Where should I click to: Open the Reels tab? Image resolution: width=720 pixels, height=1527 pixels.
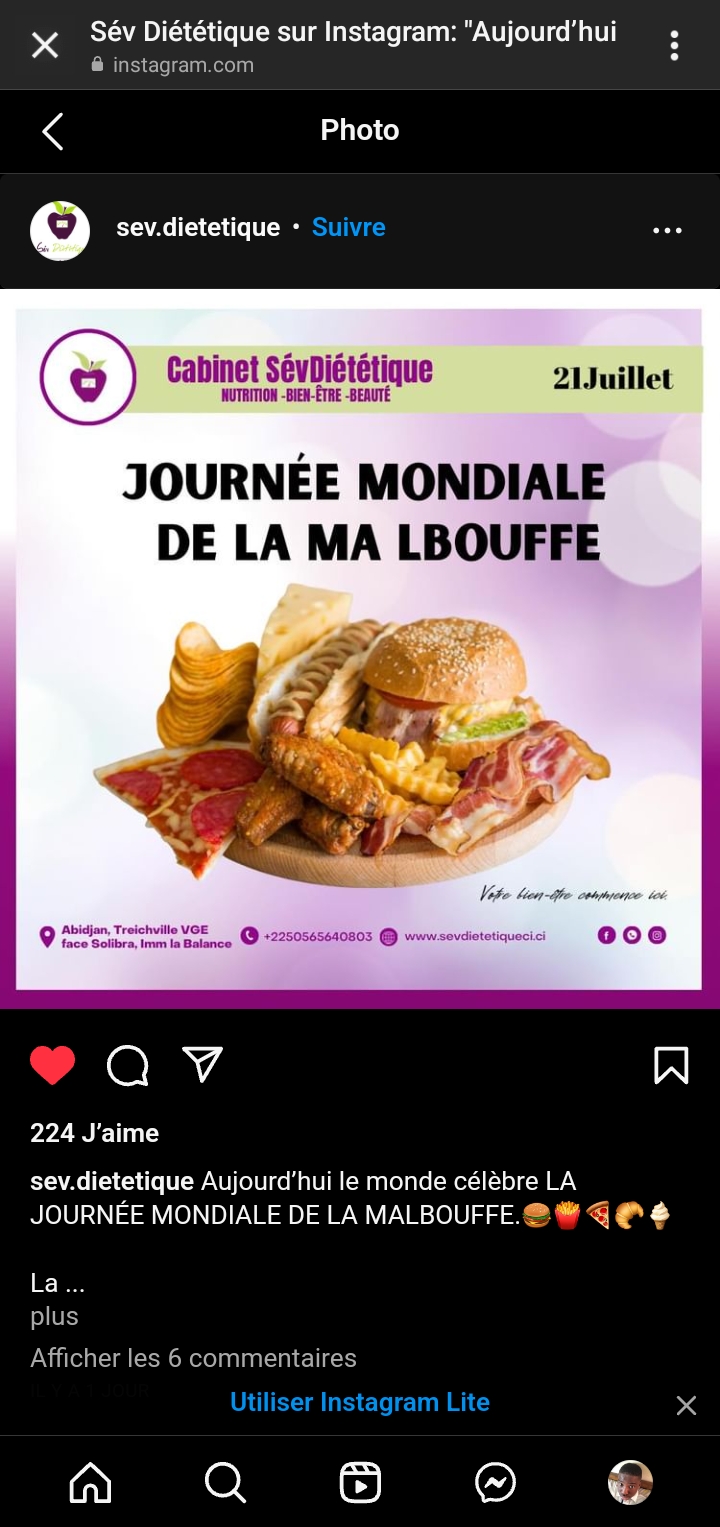point(360,1482)
